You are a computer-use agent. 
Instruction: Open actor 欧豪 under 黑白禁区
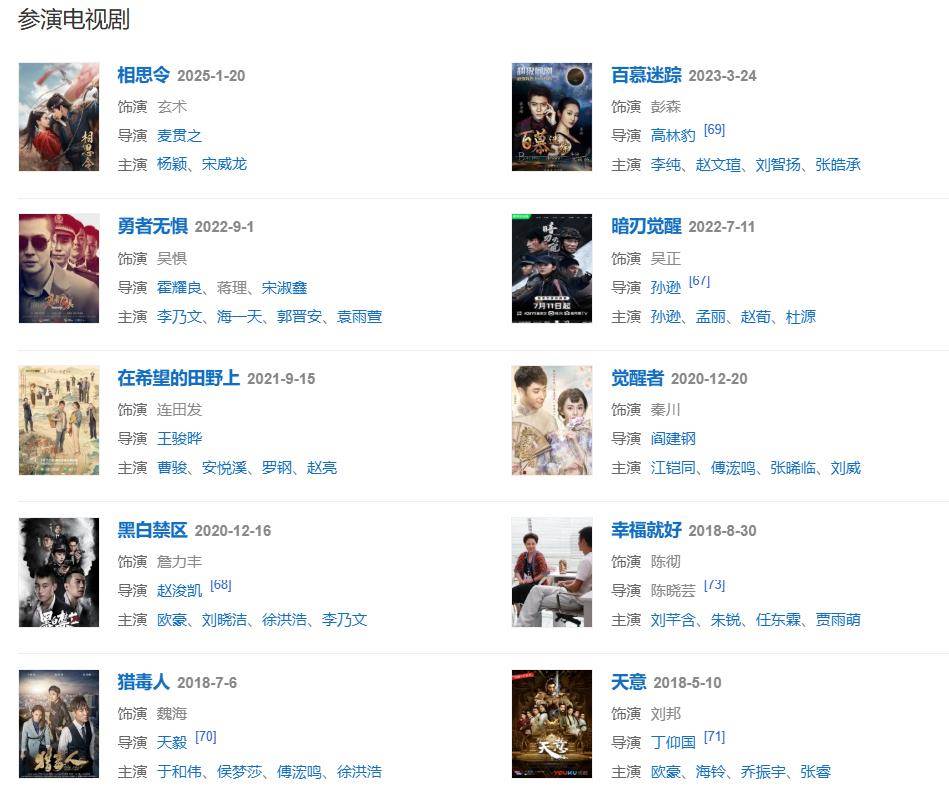pos(172,620)
